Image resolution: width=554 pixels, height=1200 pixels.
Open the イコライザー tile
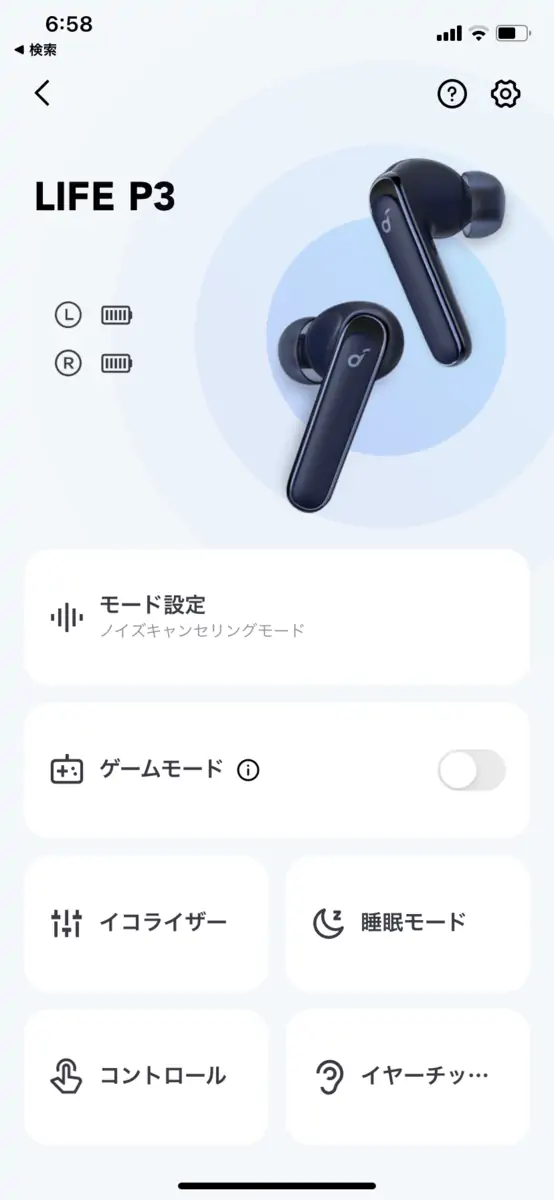click(x=146, y=923)
